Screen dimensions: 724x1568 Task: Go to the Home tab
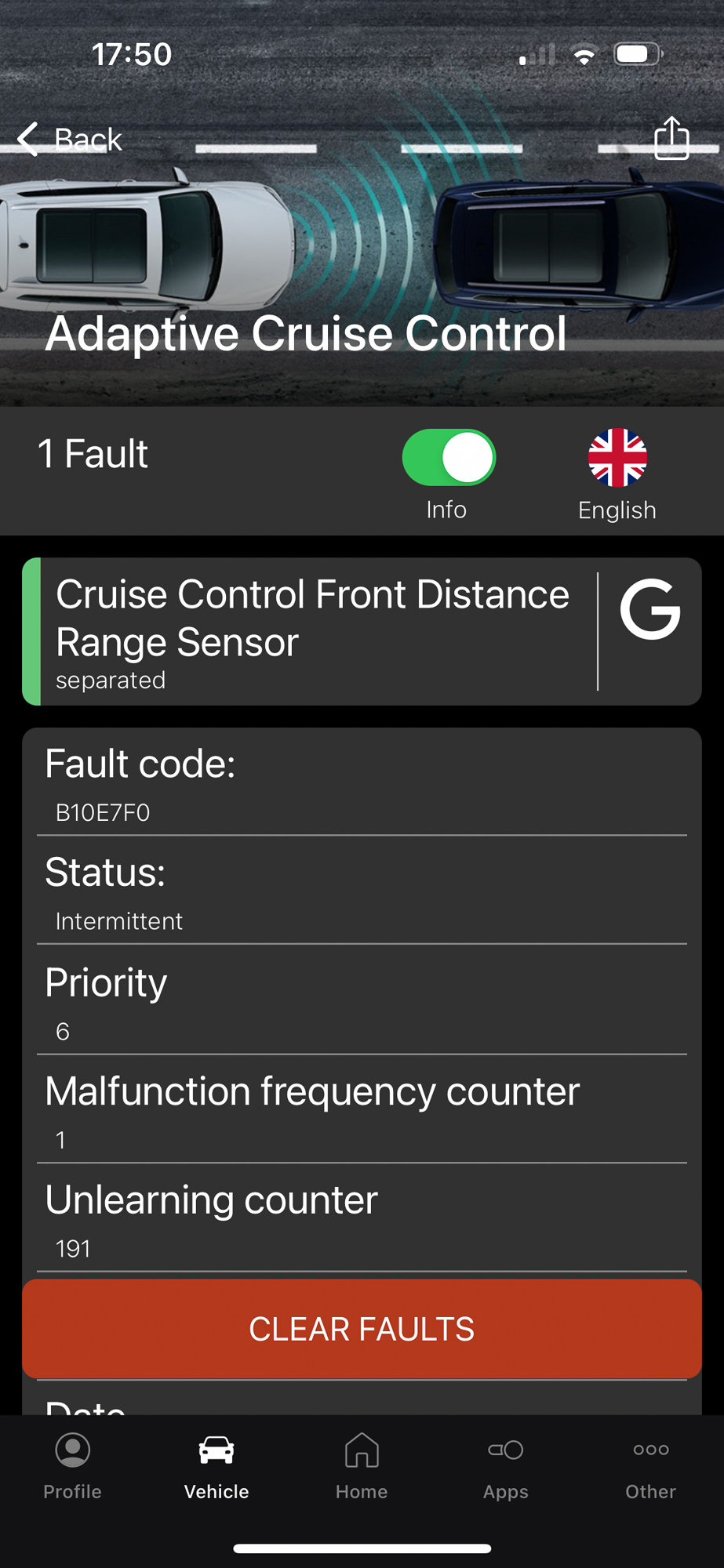pyautogui.click(x=362, y=1466)
